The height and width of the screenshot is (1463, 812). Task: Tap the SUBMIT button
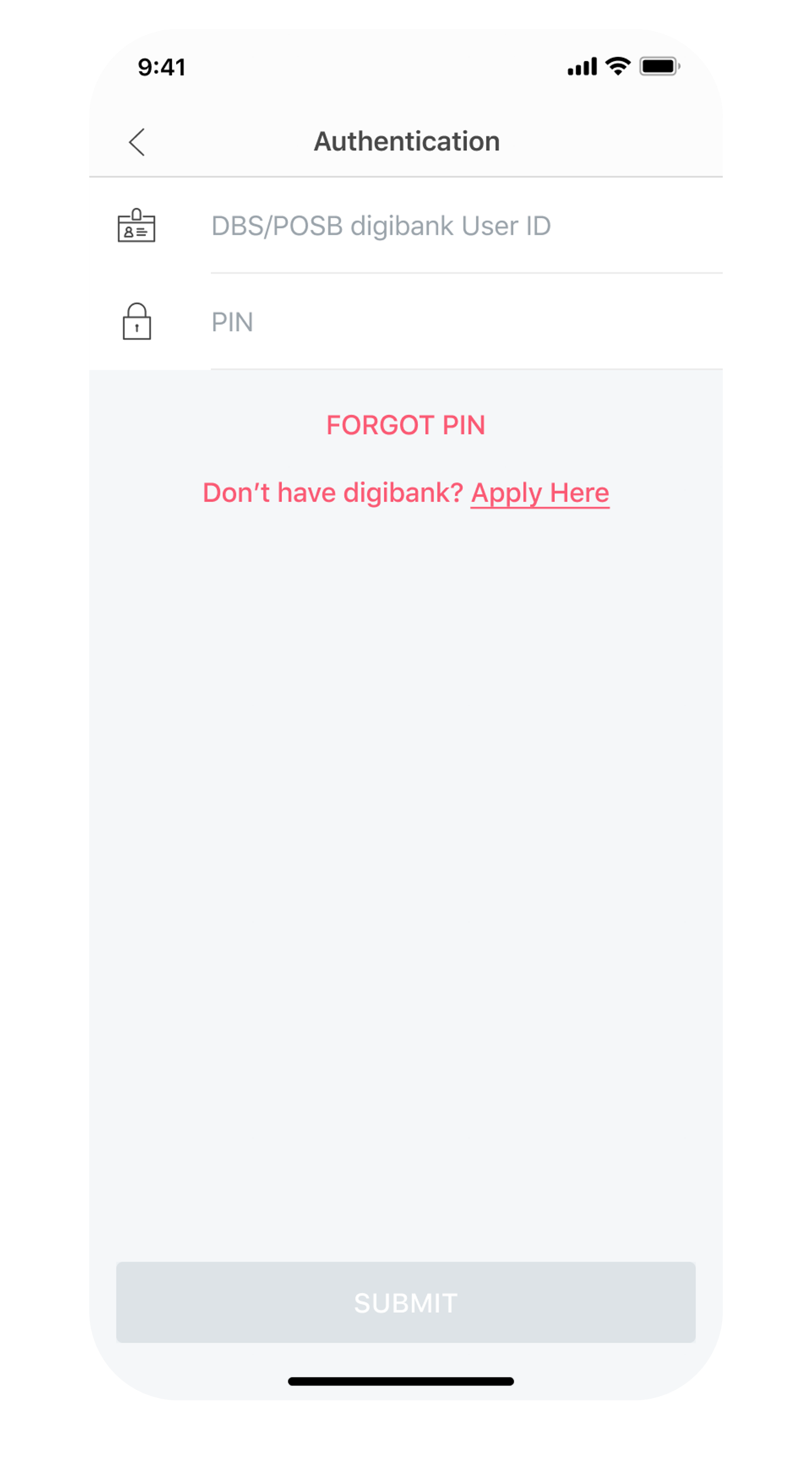tap(405, 1302)
